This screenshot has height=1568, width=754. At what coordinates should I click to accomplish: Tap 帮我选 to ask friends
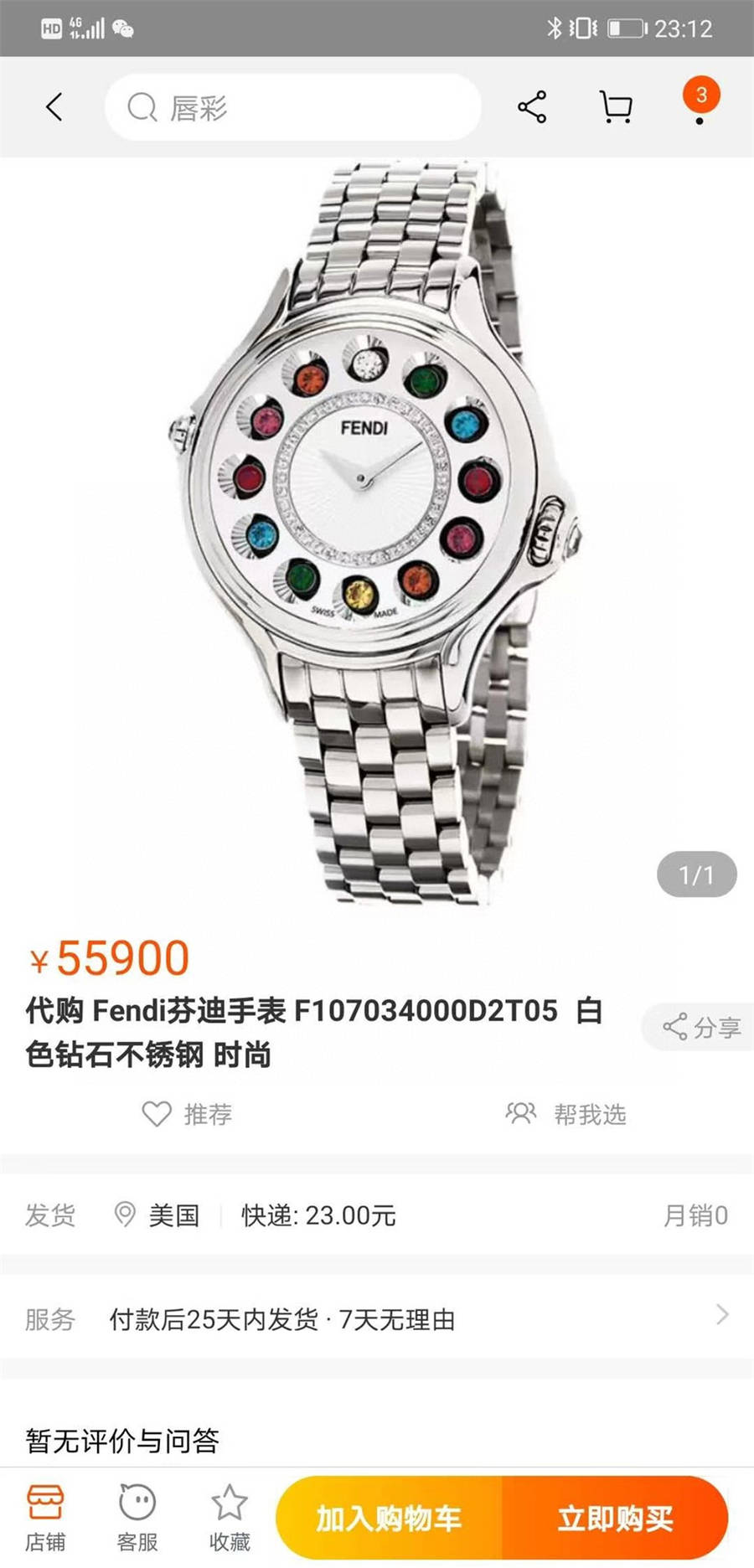click(x=566, y=1114)
